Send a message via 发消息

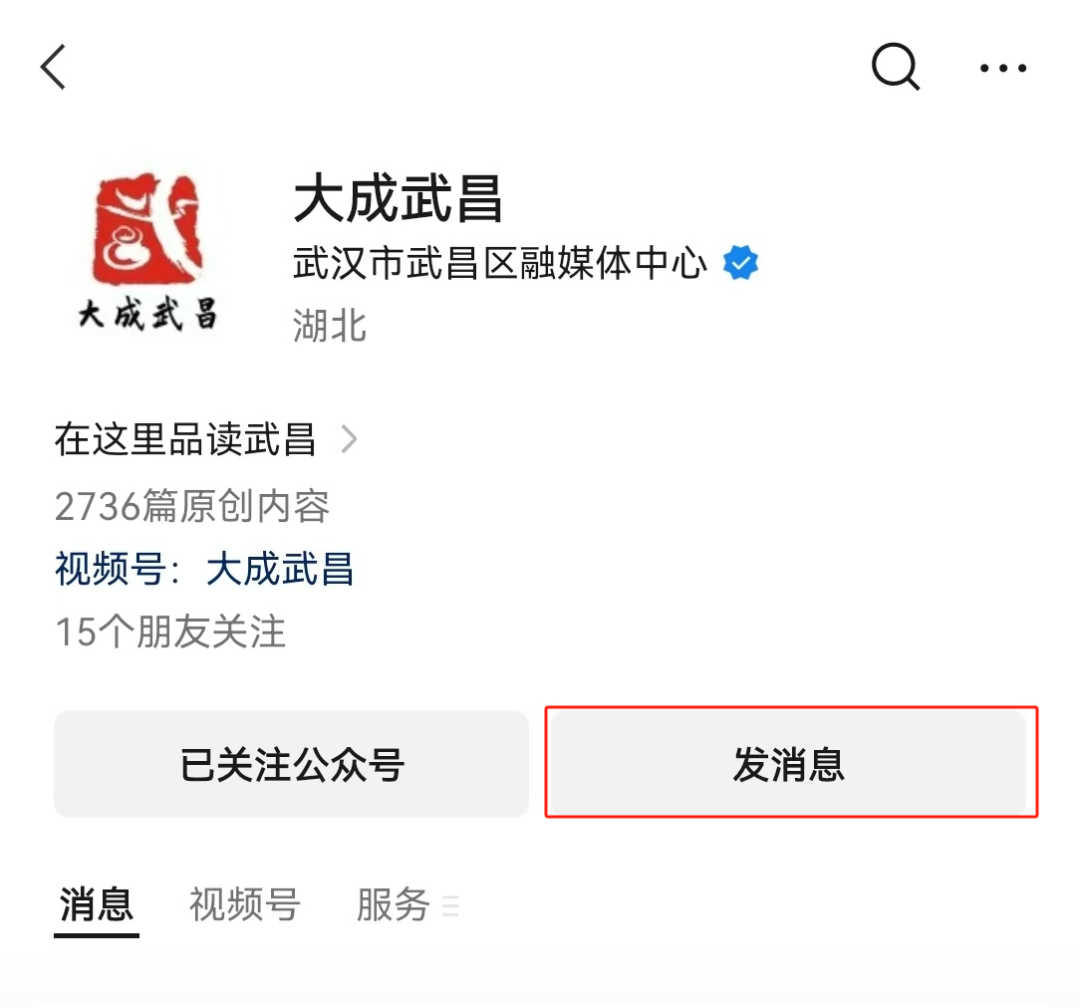tap(789, 765)
